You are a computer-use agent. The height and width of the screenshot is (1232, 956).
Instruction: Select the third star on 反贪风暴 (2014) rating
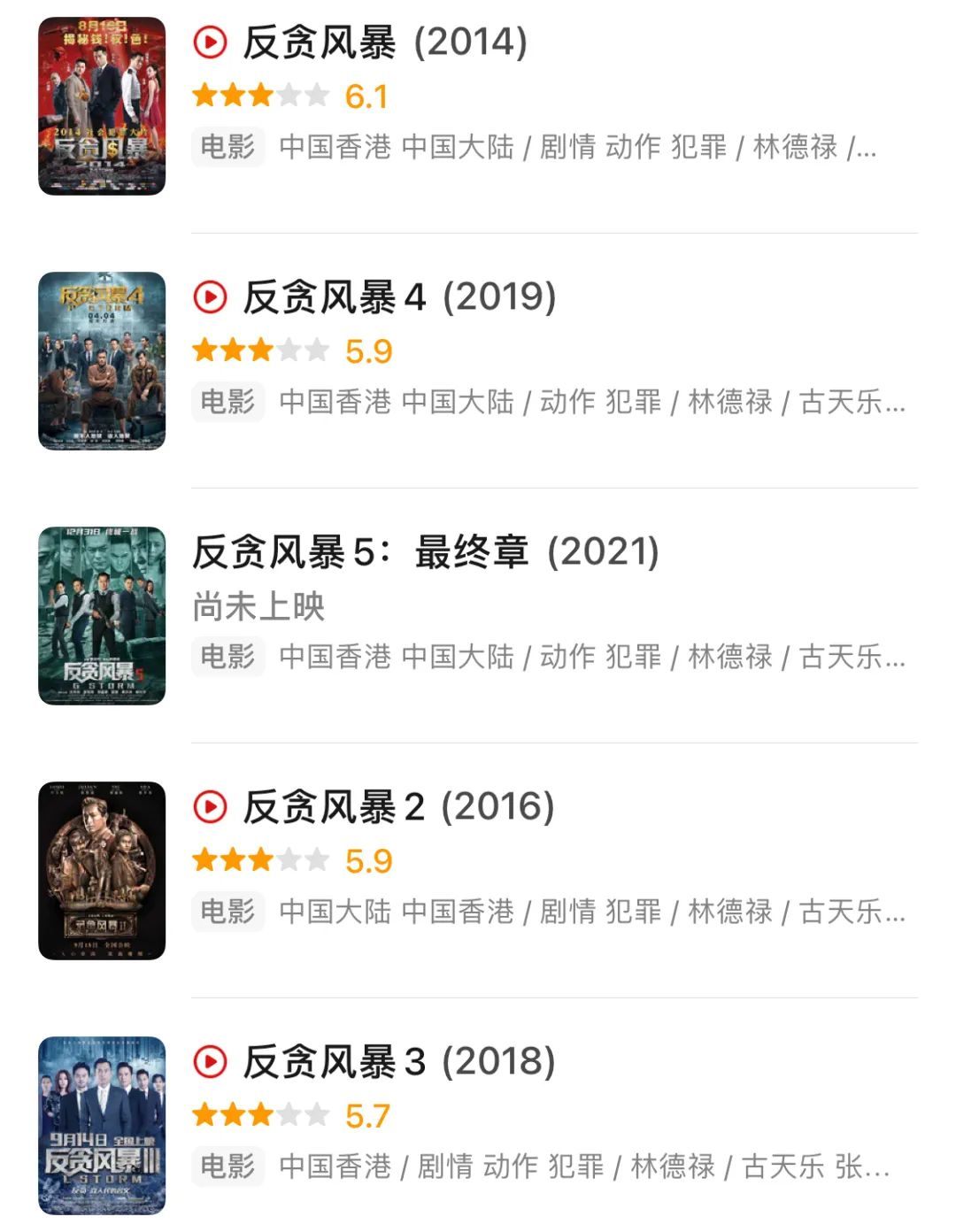[260, 95]
